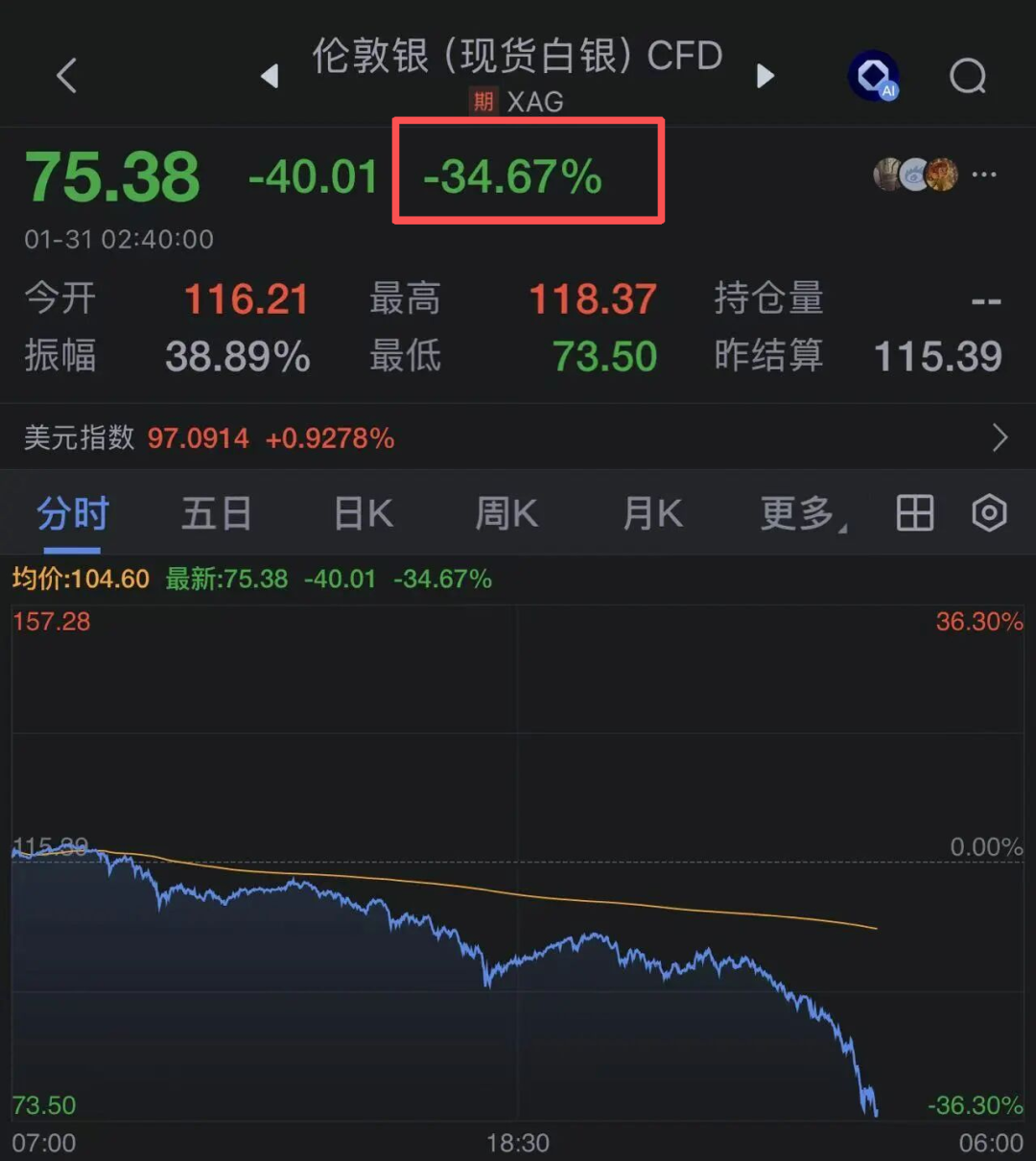Open the overflow menu beside the avatars

(x=984, y=175)
